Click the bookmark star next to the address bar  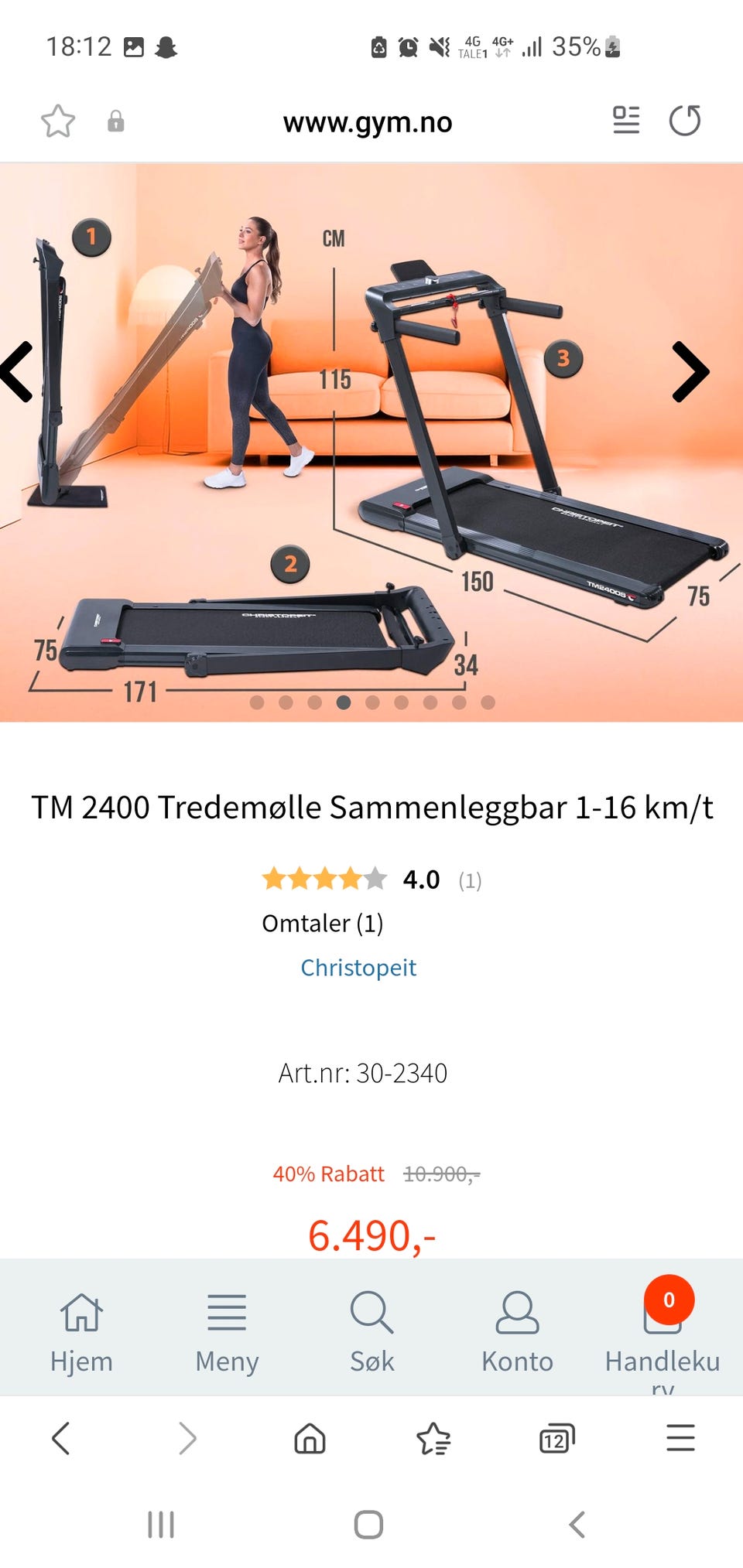click(x=58, y=121)
